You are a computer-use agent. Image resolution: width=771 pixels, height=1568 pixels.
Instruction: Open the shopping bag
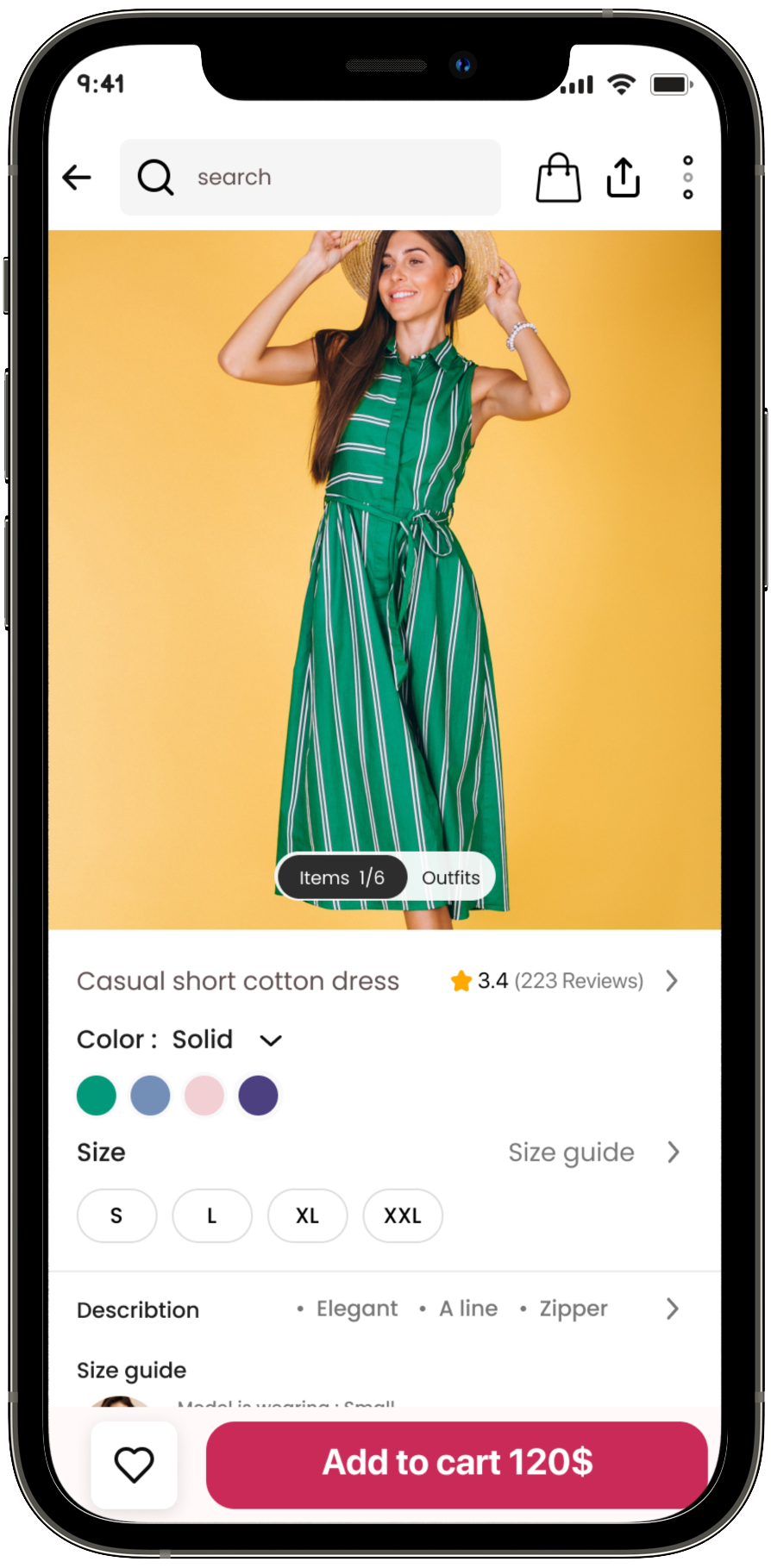558,178
